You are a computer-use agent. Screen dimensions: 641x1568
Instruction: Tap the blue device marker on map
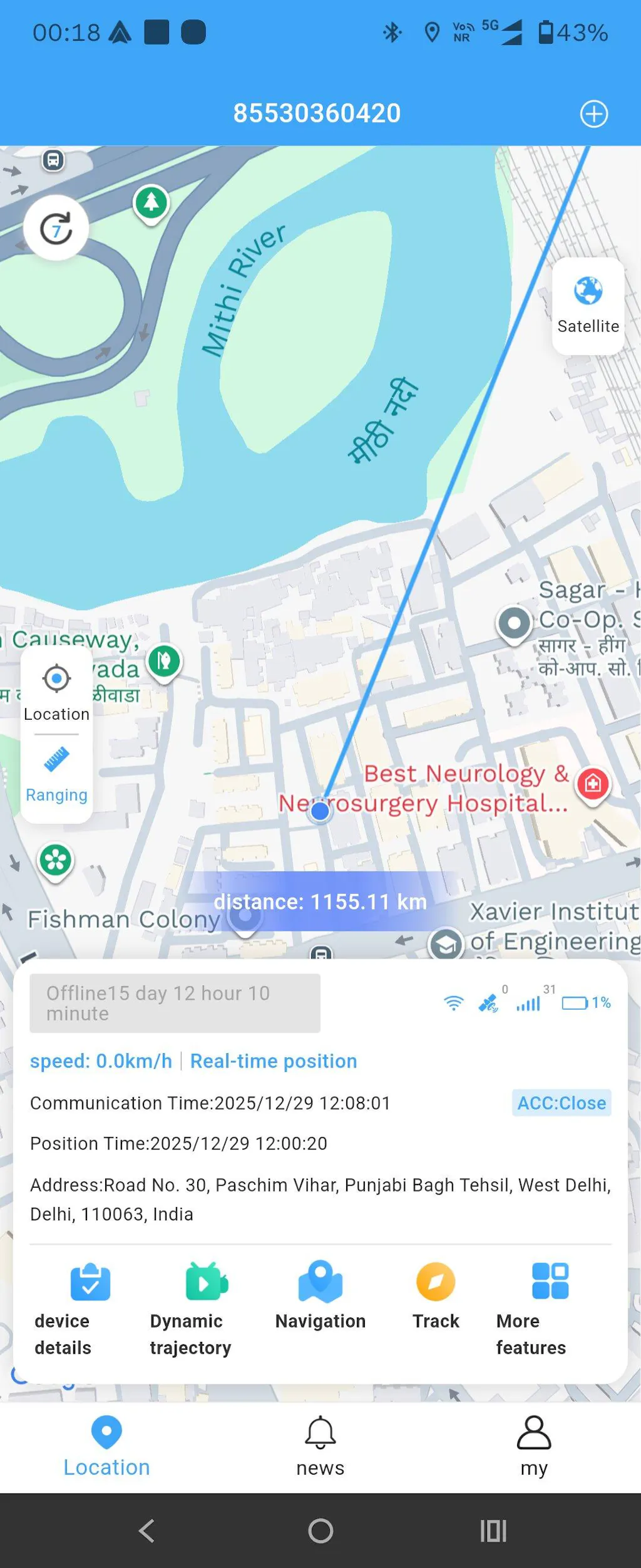(320, 811)
